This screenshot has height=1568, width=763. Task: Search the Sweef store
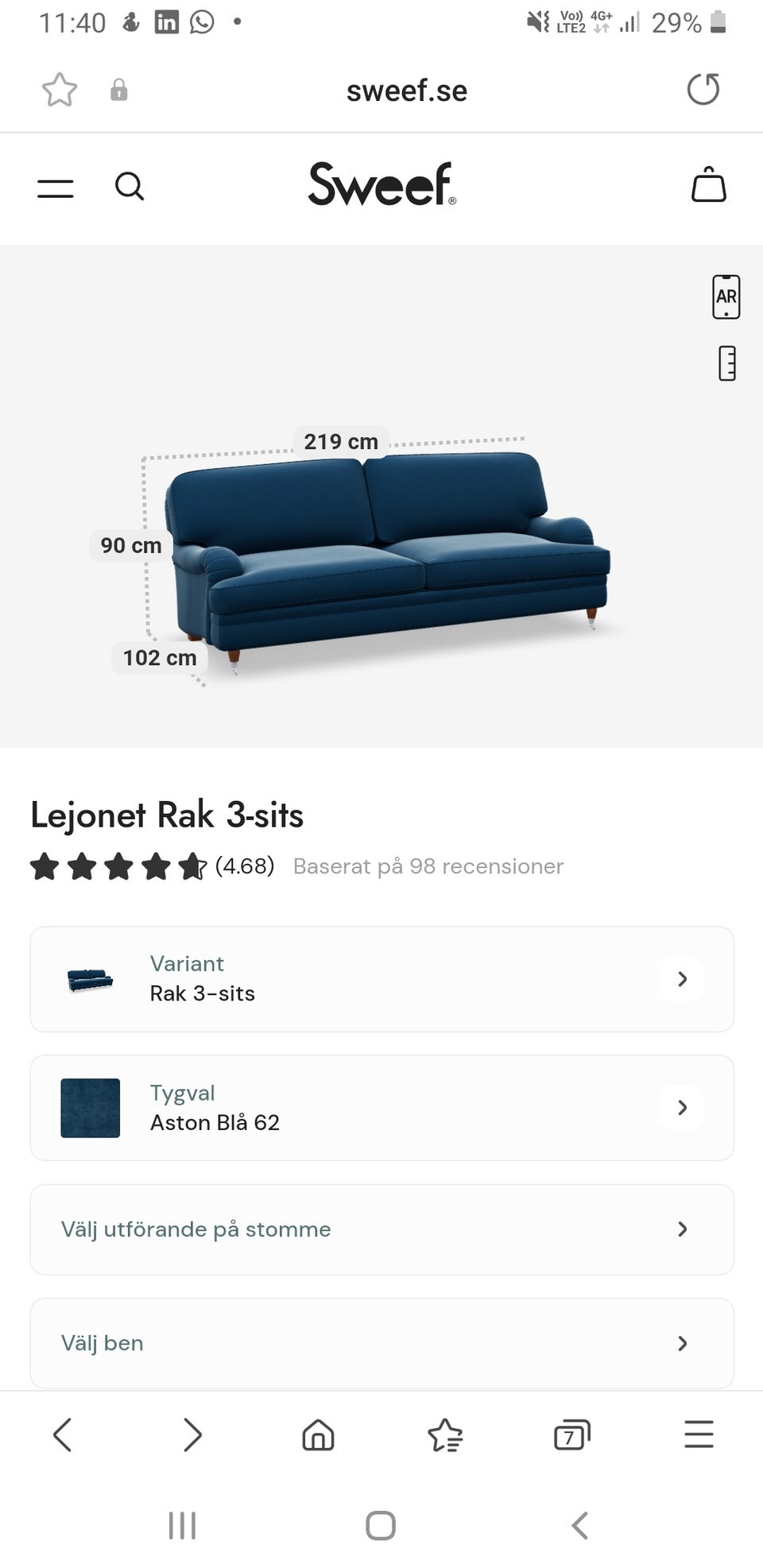[x=130, y=187]
